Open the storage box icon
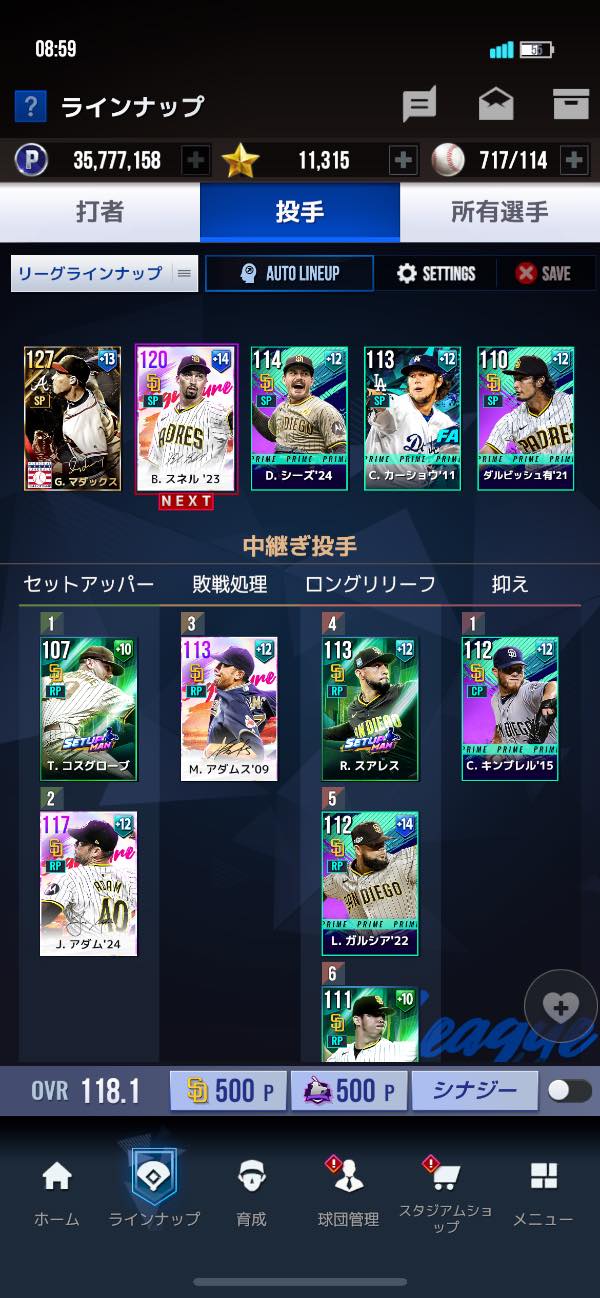Viewport: 600px width, 1298px height. 571,105
